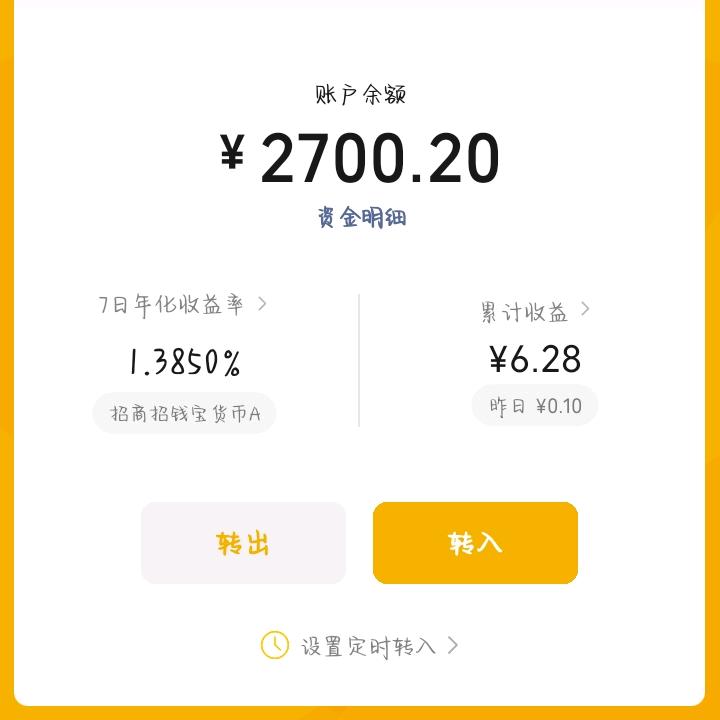Open 设置定时转入 scheduled transfer settings

pyautogui.click(x=360, y=646)
